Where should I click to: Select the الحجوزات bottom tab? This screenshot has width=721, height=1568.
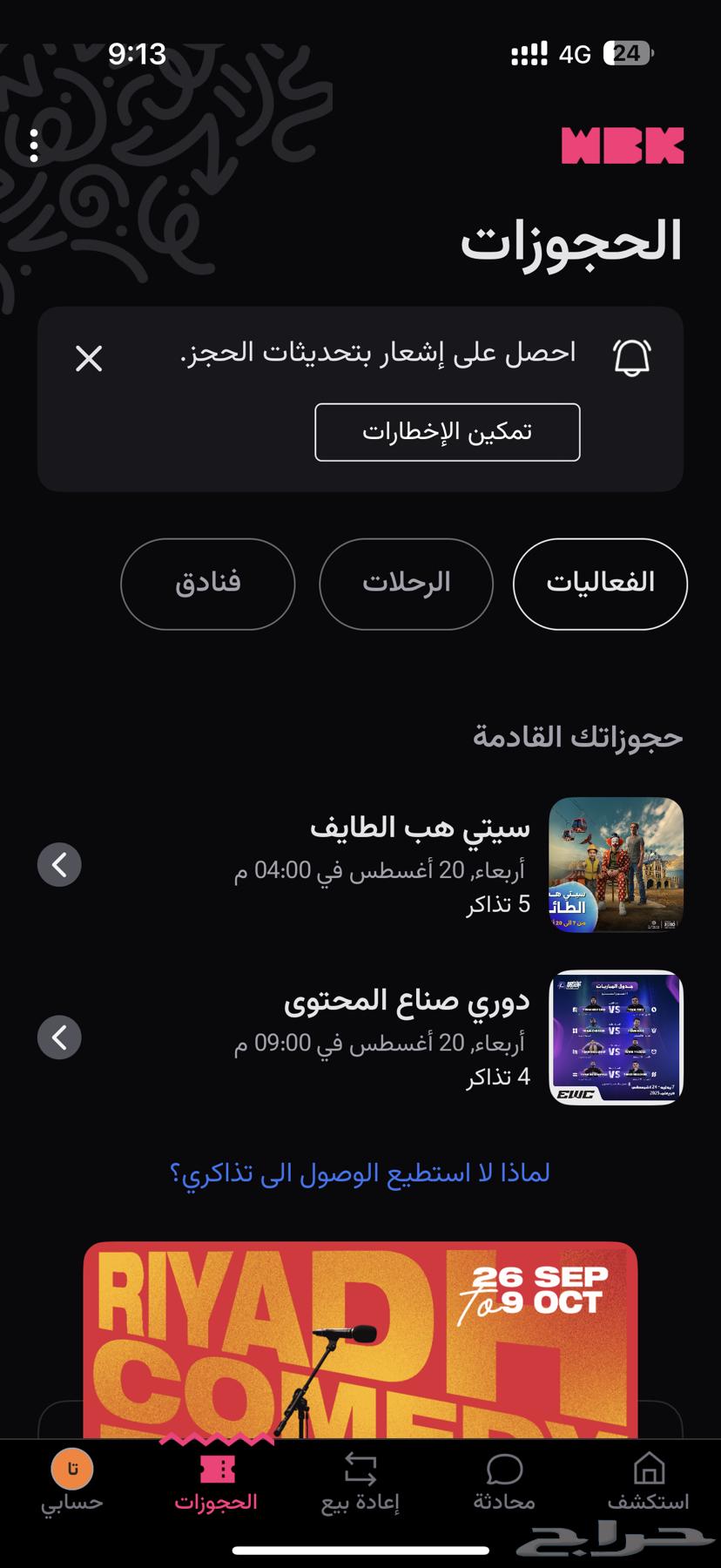pyautogui.click(x=216, y=1482)
